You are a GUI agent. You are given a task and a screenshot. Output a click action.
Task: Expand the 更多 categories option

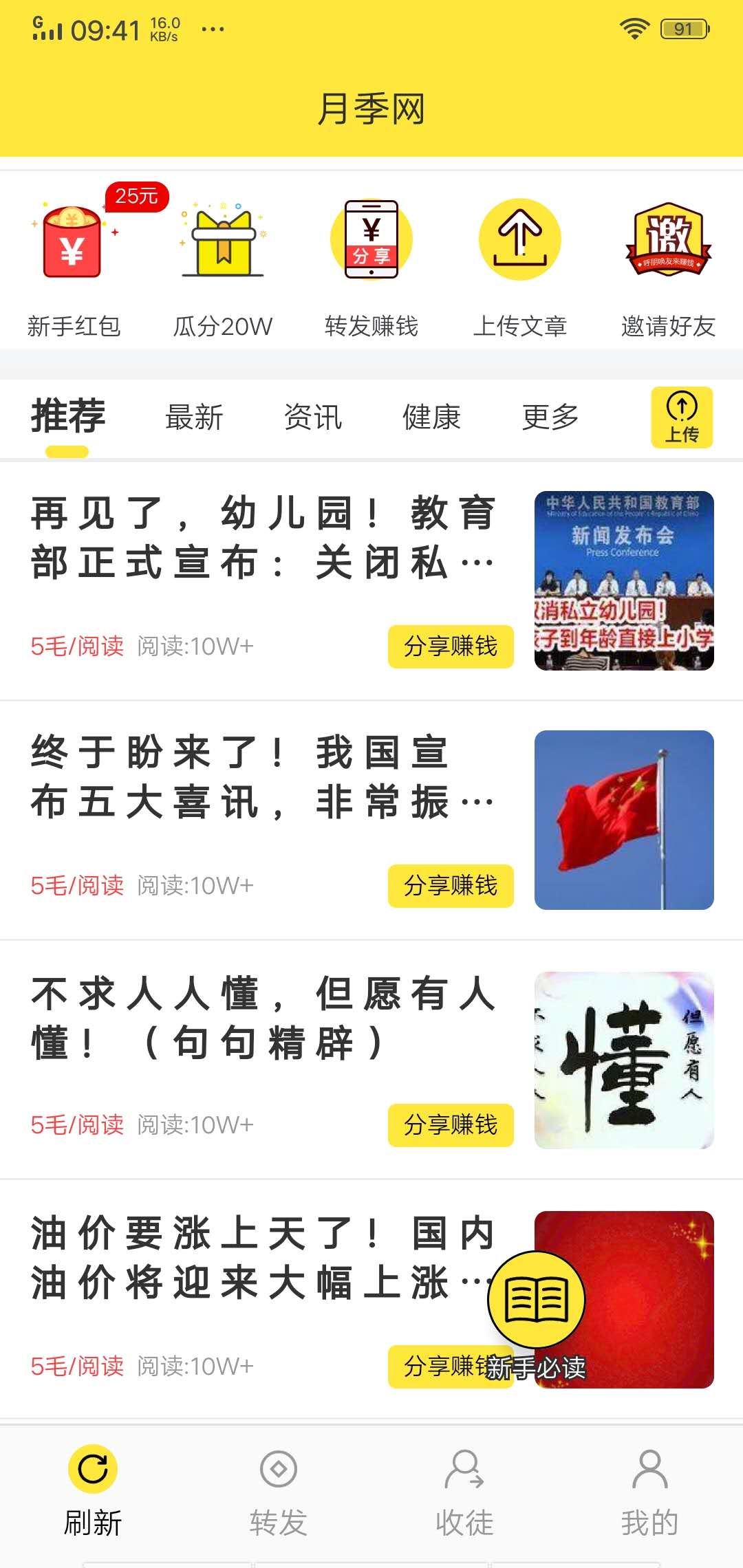550,417
